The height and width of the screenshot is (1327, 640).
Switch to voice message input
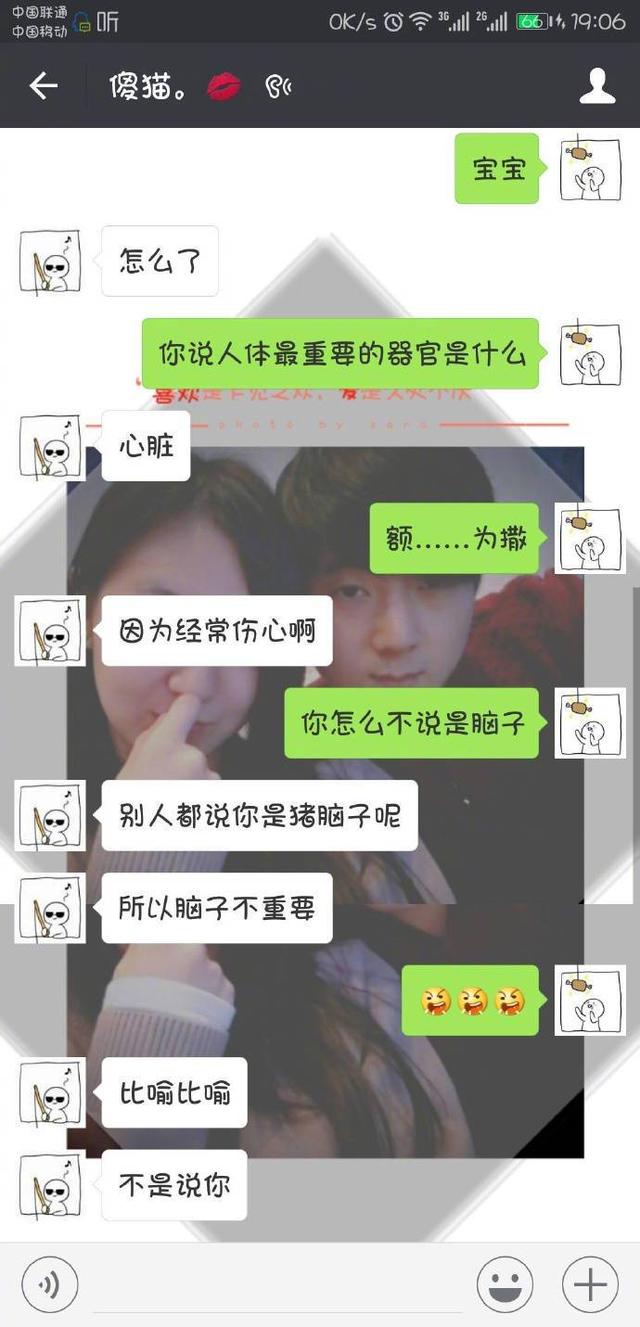[49, 1284]
